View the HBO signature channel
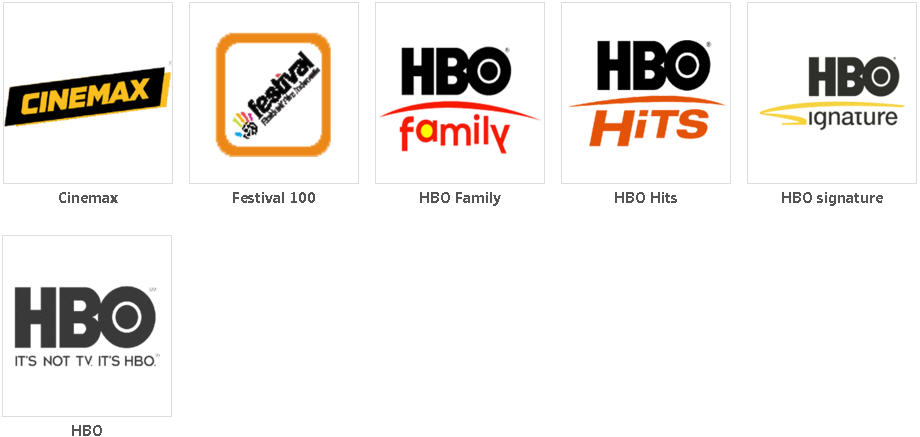 point(832,93)
